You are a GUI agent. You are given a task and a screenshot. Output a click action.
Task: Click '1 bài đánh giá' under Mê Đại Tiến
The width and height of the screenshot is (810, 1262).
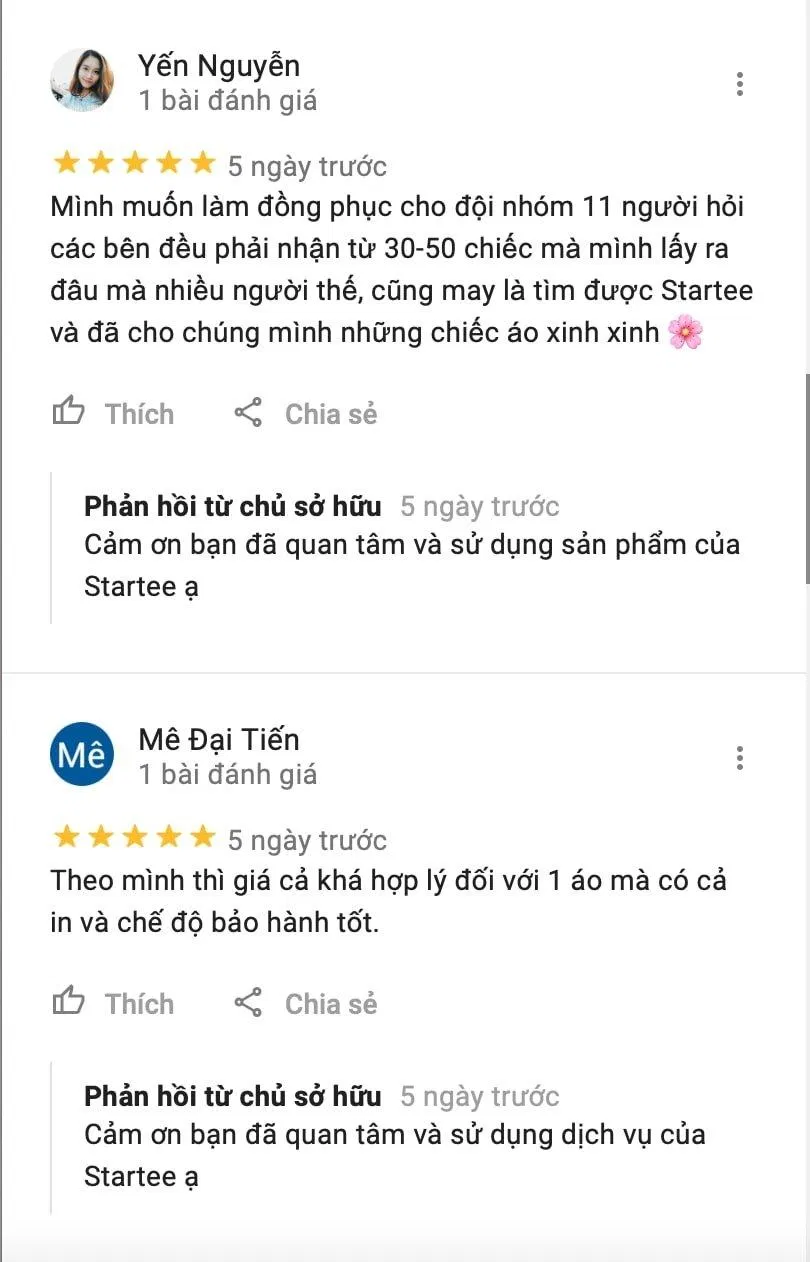click(224, 773)
